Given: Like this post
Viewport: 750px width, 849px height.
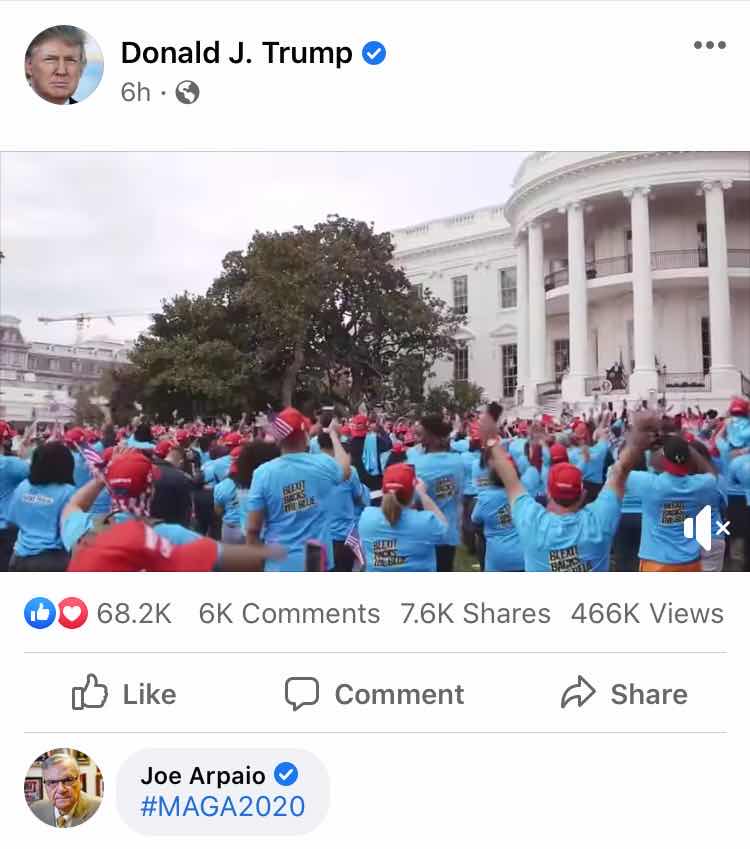Looking at the screenshot, I should coord(124,693).
